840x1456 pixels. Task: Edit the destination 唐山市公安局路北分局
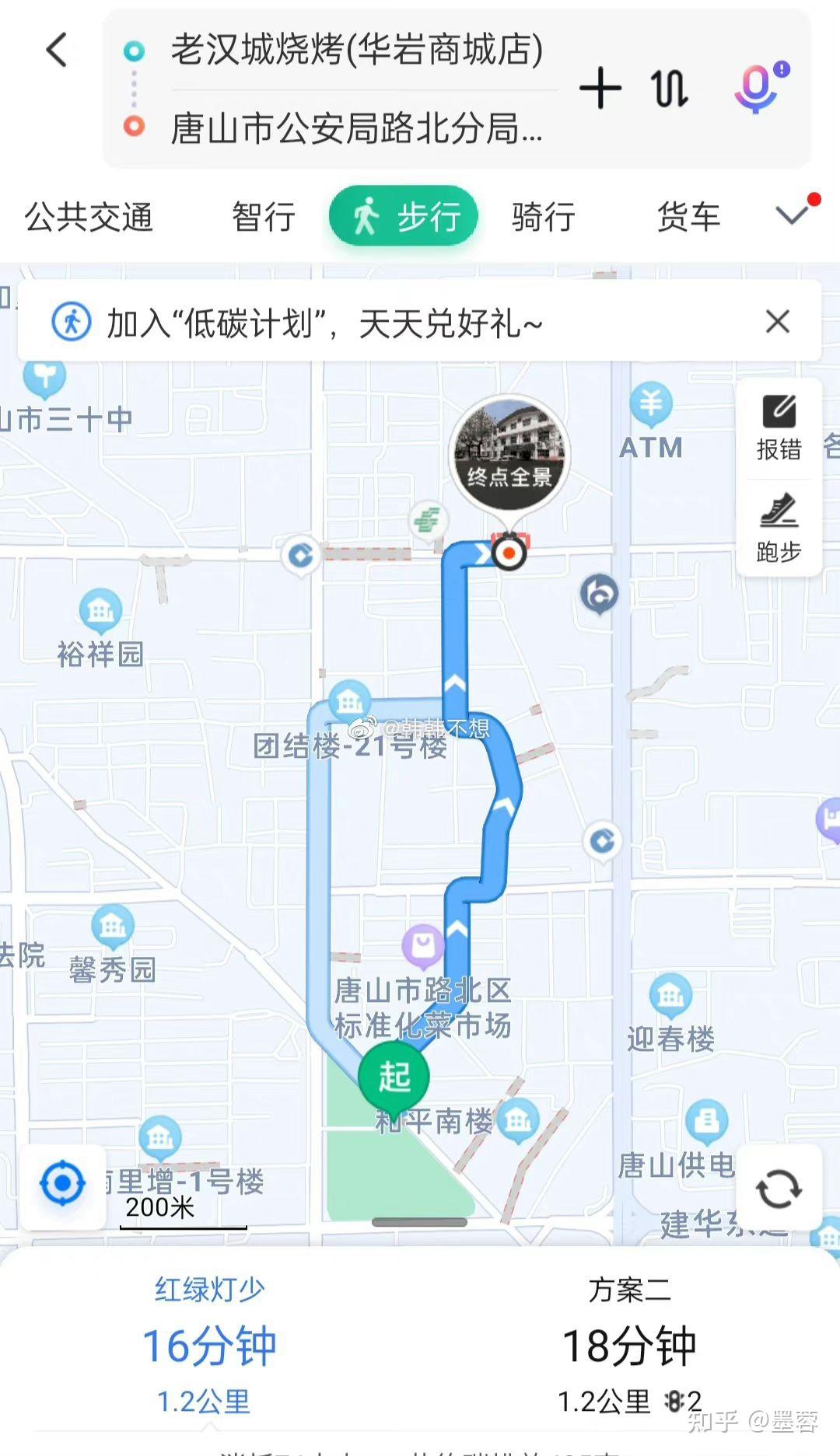[356, 127]
